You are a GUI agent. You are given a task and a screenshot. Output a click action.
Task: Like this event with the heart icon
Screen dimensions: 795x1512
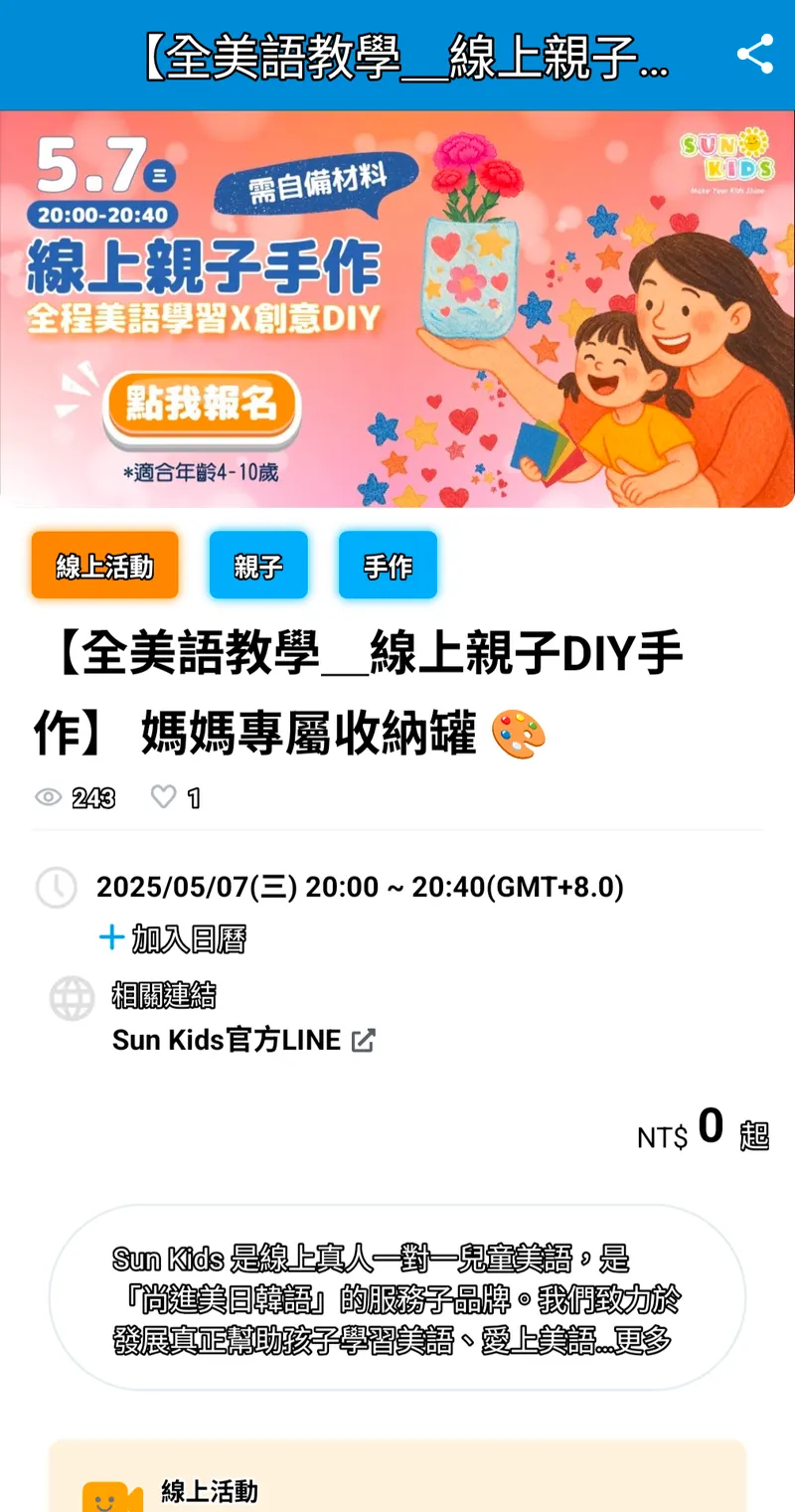click(x=164, y=797)
